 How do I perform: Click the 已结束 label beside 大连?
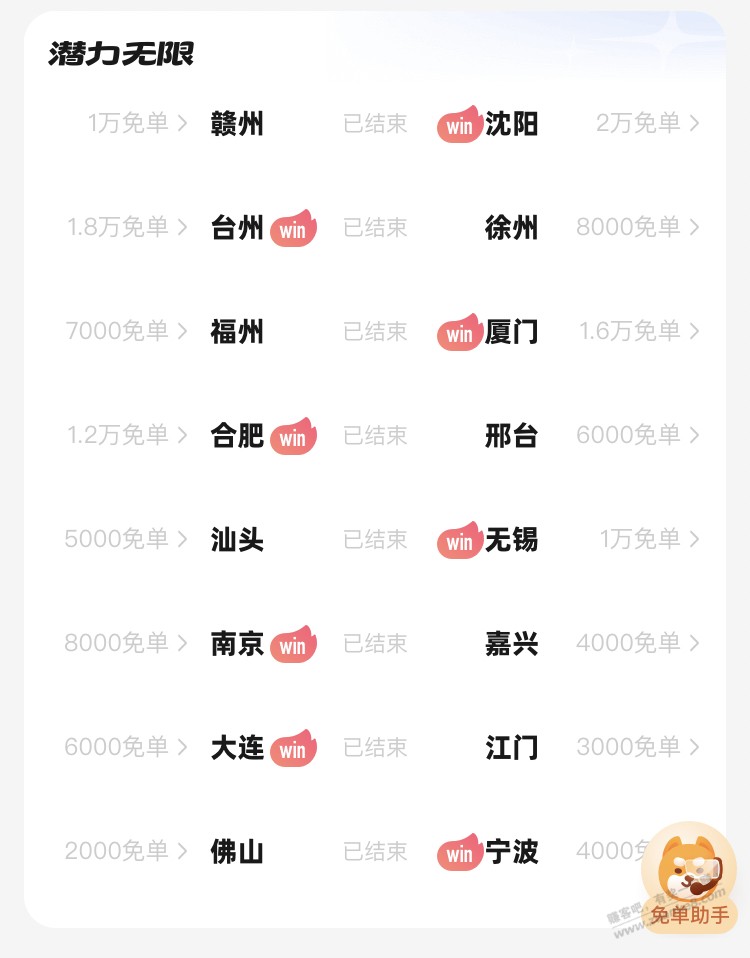pyautogui.click(x=375, y=748)
